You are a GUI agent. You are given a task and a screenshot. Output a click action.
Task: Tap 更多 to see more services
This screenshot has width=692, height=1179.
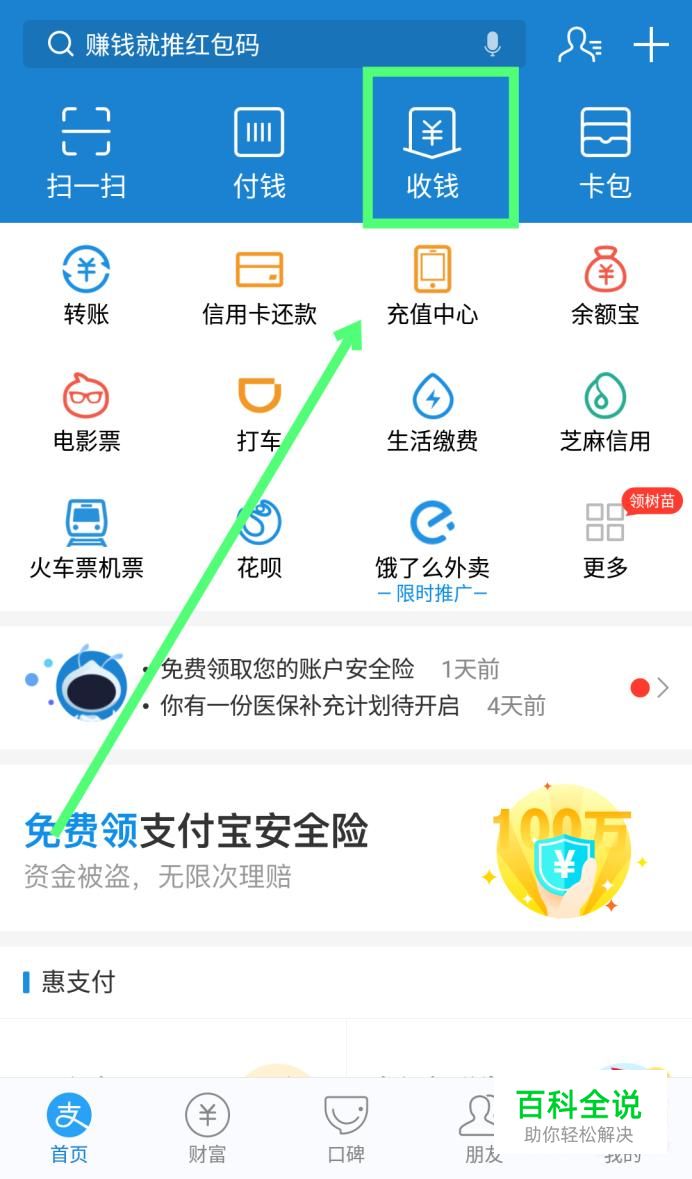pyautogui.click(x=605, y=540)
